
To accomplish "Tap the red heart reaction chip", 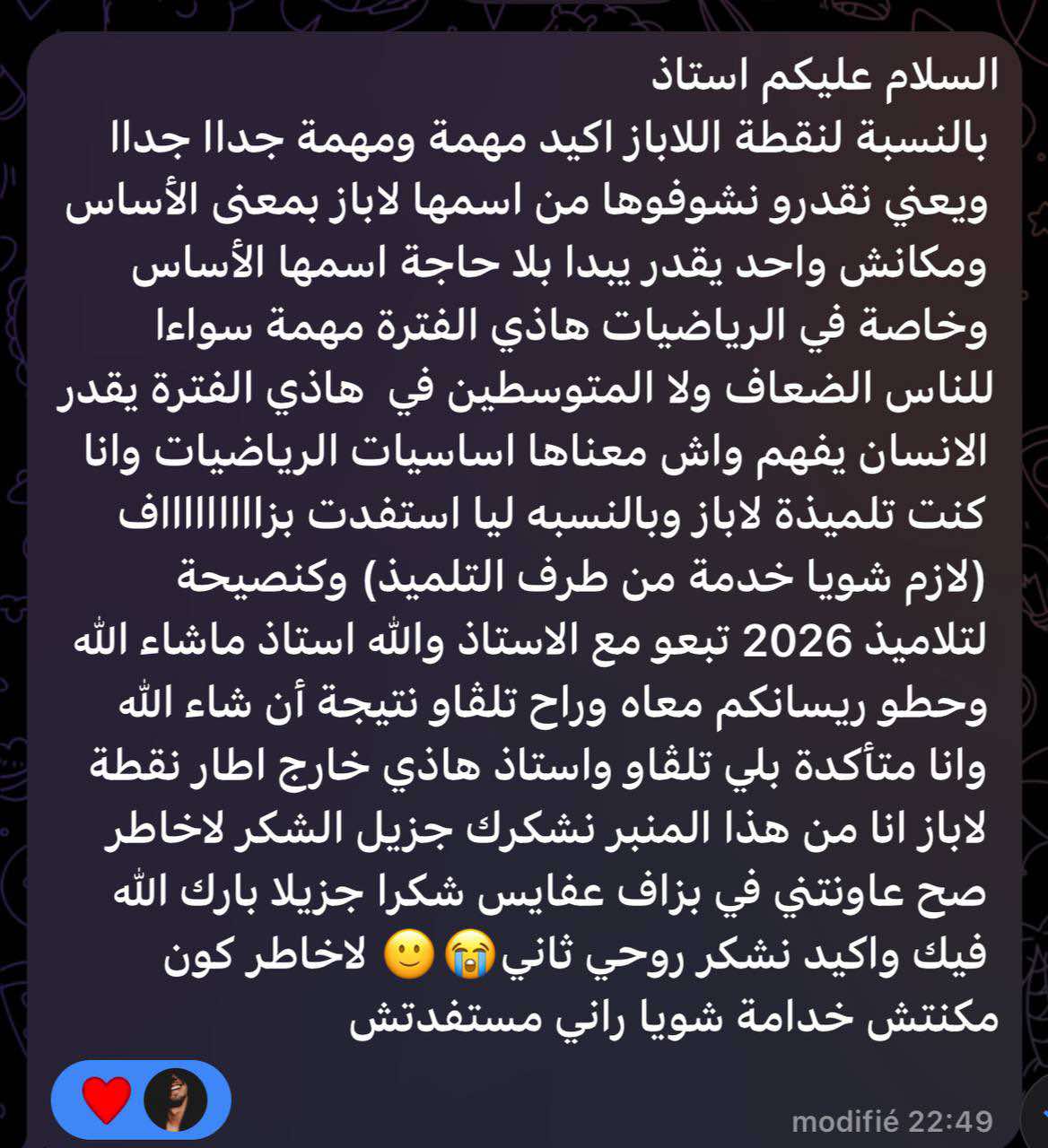I will [108, 1100].
